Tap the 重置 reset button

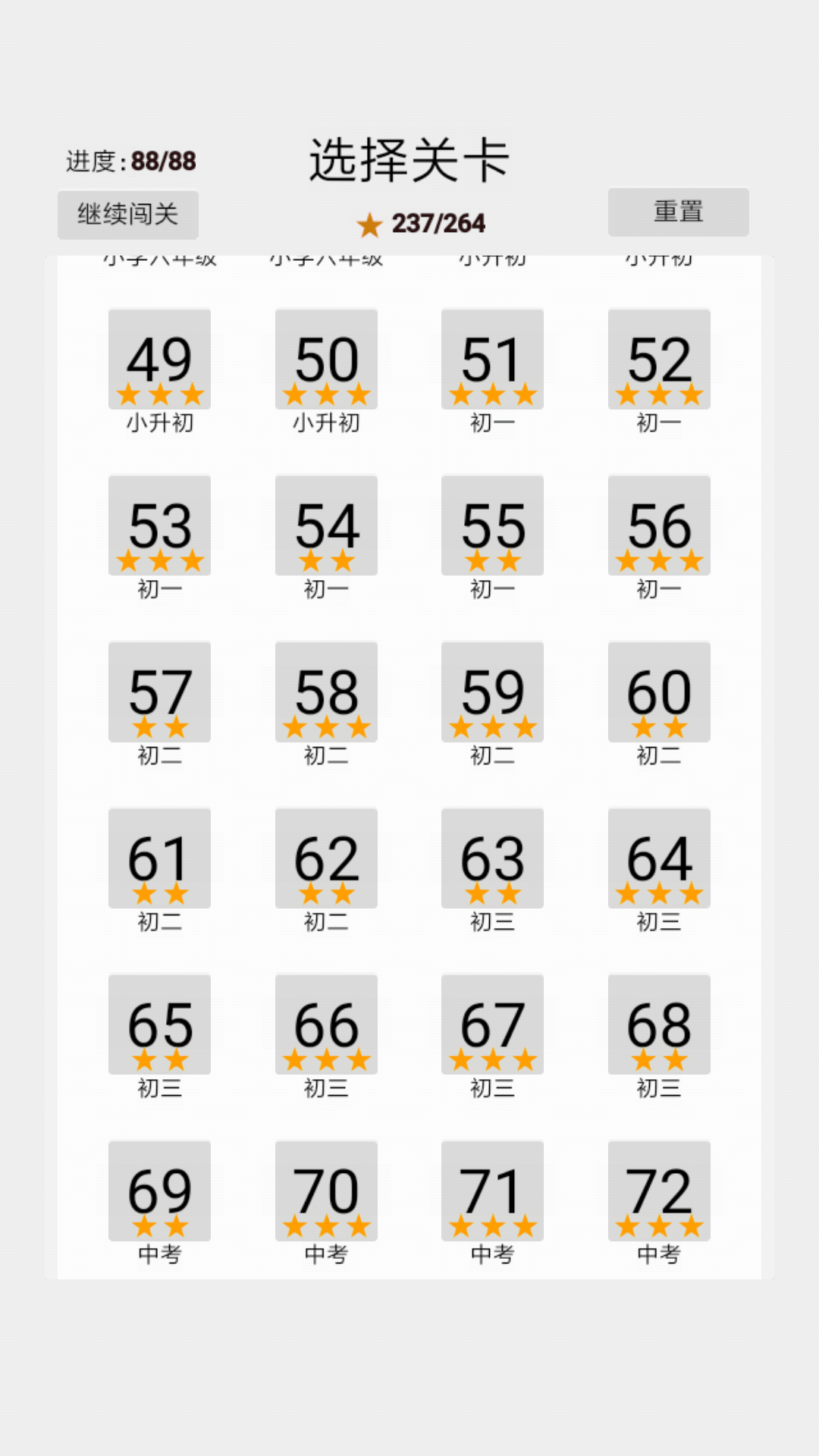click(678, 212)
